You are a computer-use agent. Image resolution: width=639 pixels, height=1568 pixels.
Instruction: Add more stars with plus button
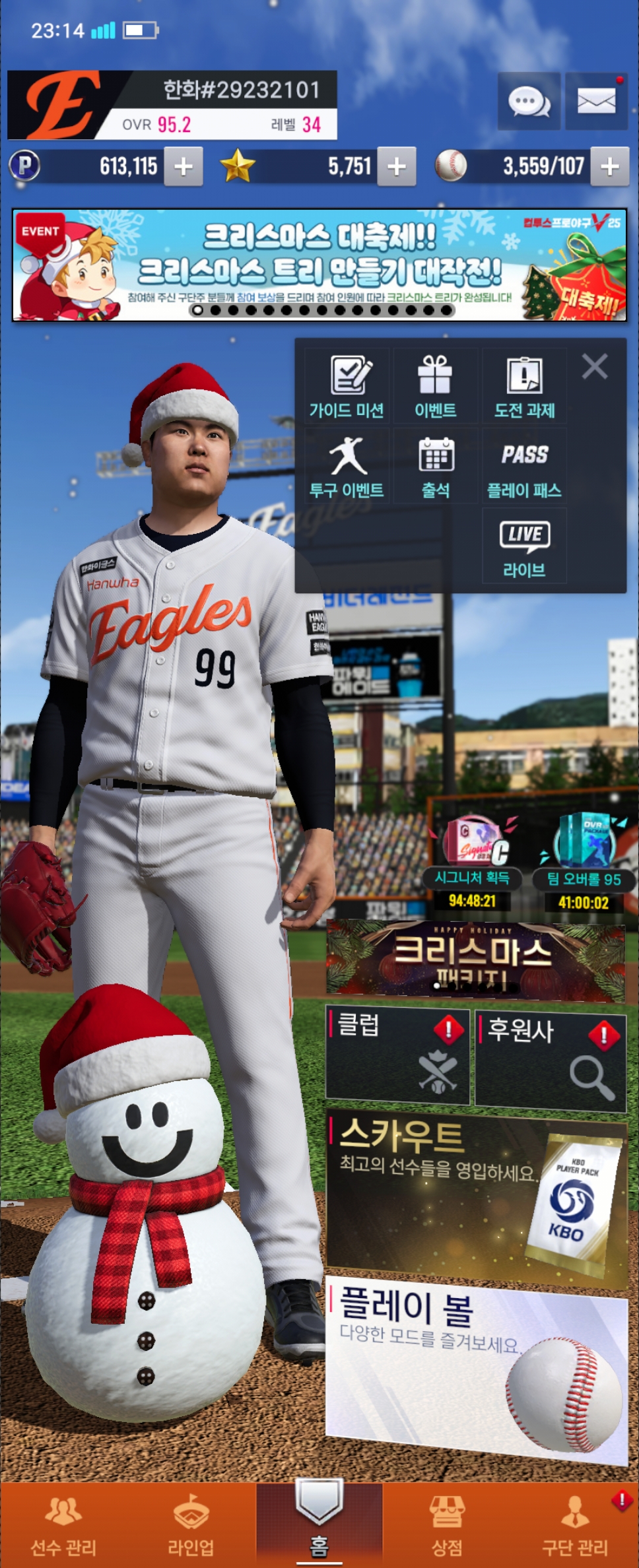click(396, 166)
